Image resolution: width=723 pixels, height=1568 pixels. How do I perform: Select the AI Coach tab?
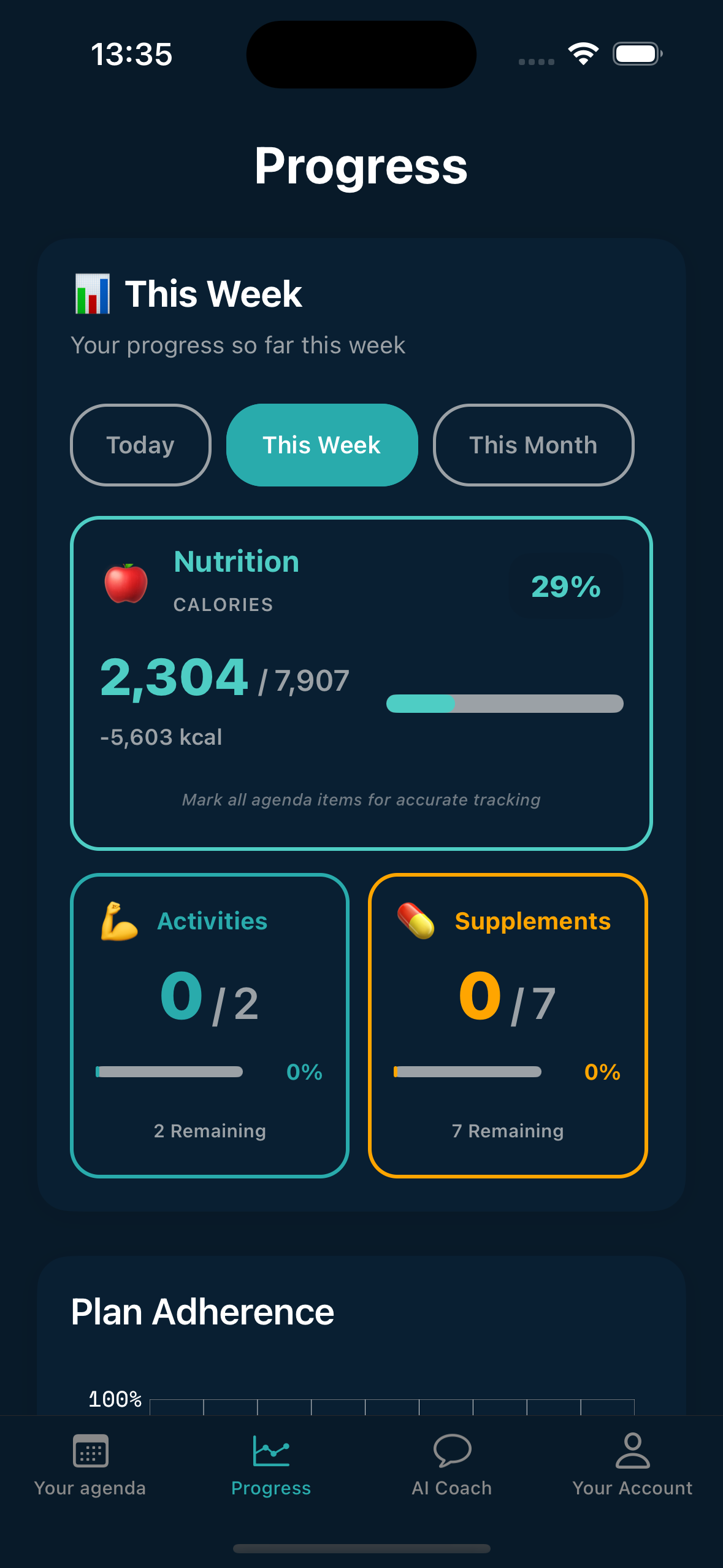click(x=453, y=1472)
